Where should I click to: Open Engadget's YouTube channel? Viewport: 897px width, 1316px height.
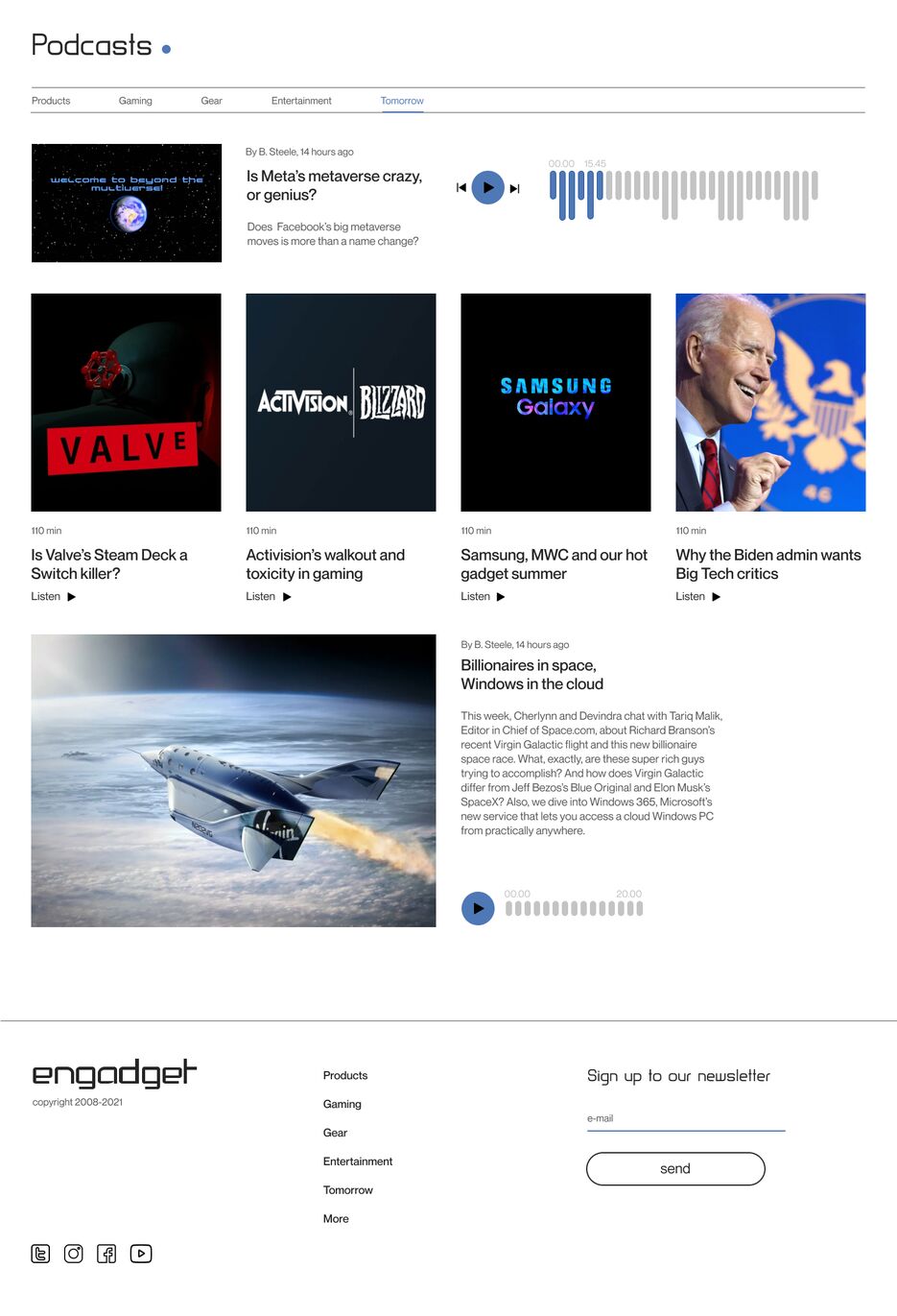point(141,1253)
